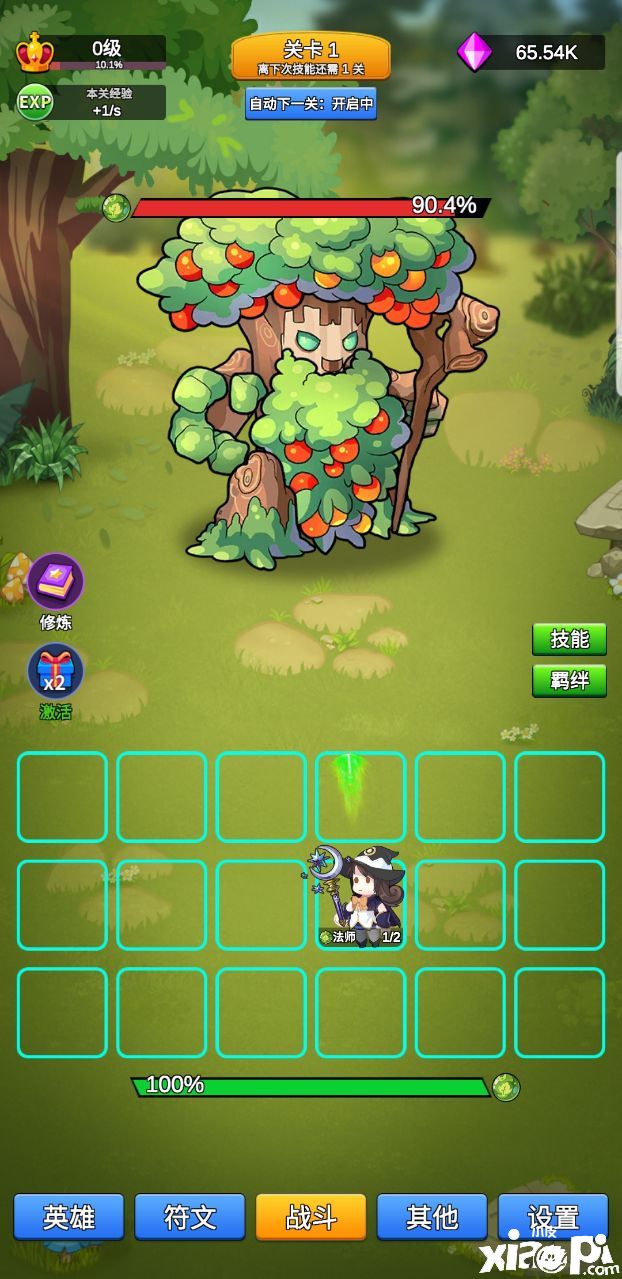Image resolution: width=622 pixels, height=1279 pixels.
Task: Select the 战斗 tab
Action: click(311, 1217)
